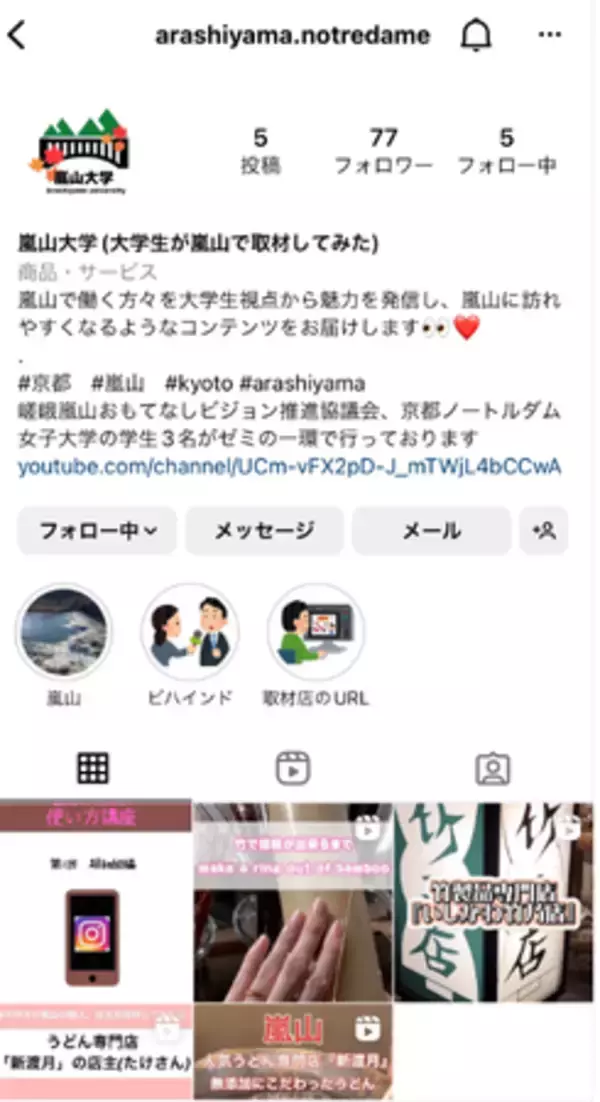Open the 竹製品専門店 reel
This screenshot has height=1102, width=600.
point(493,900)
